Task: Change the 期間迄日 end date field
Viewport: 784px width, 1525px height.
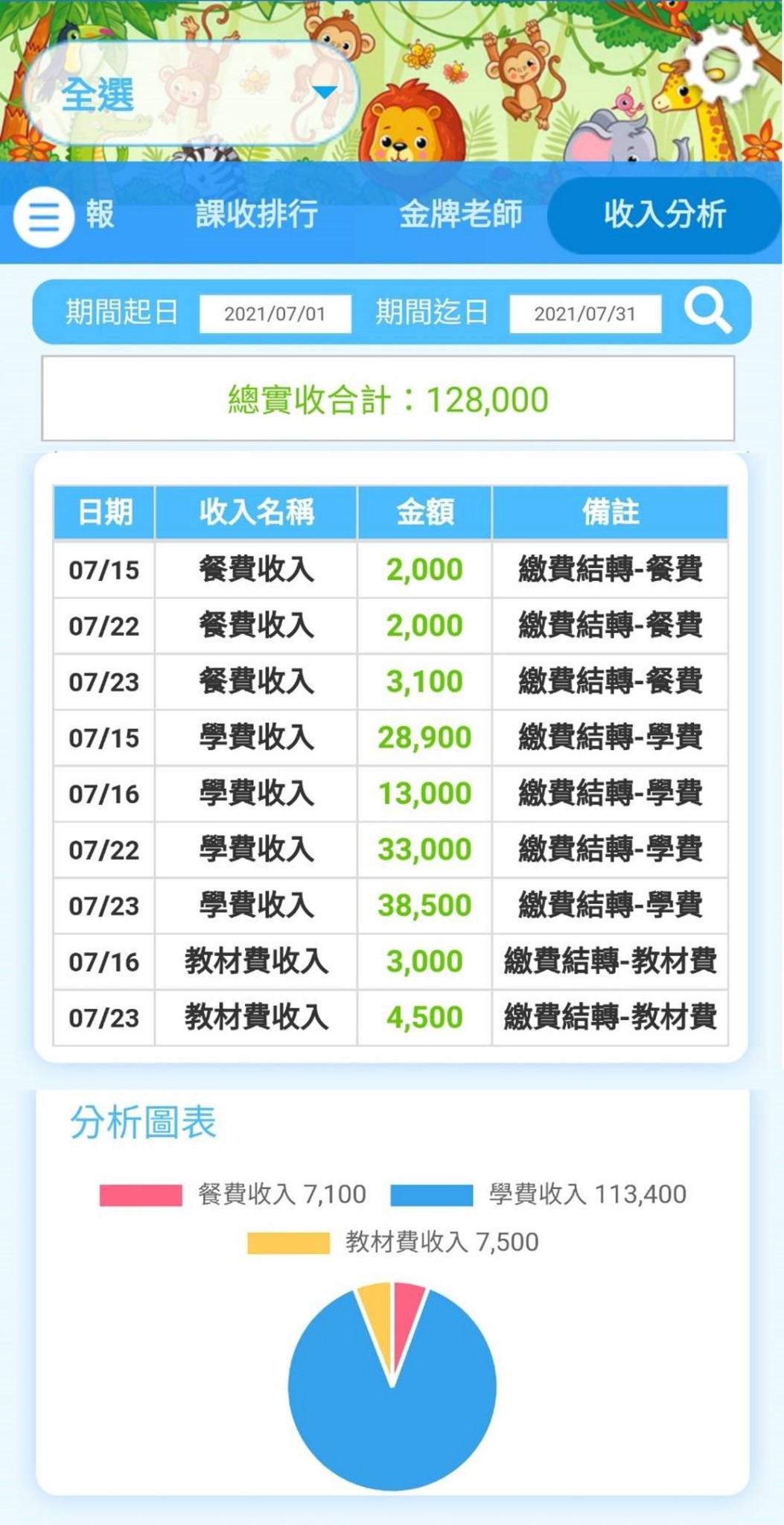Action: [584, 313]
